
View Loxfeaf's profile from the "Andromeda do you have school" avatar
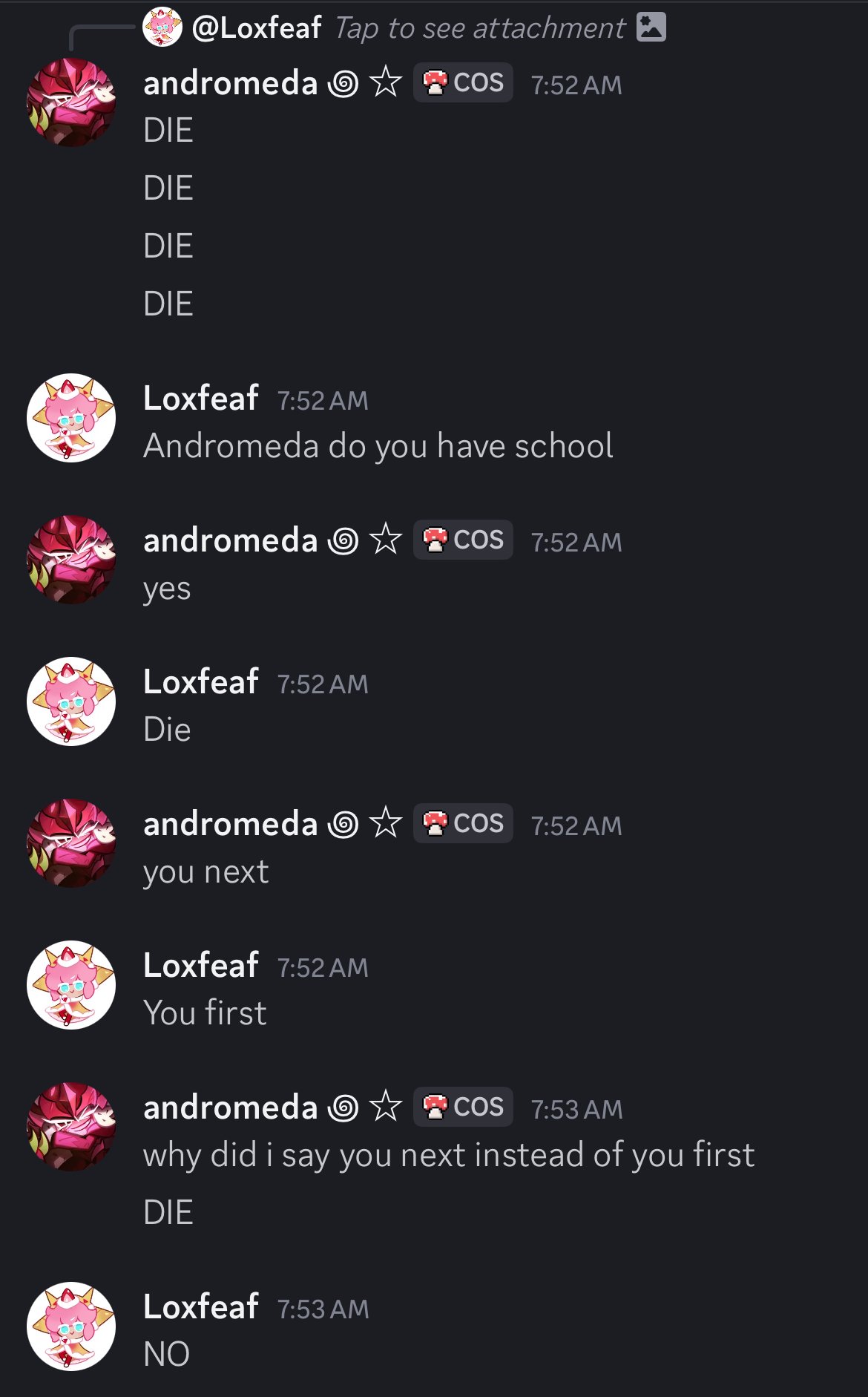click(x=71, y=418)
